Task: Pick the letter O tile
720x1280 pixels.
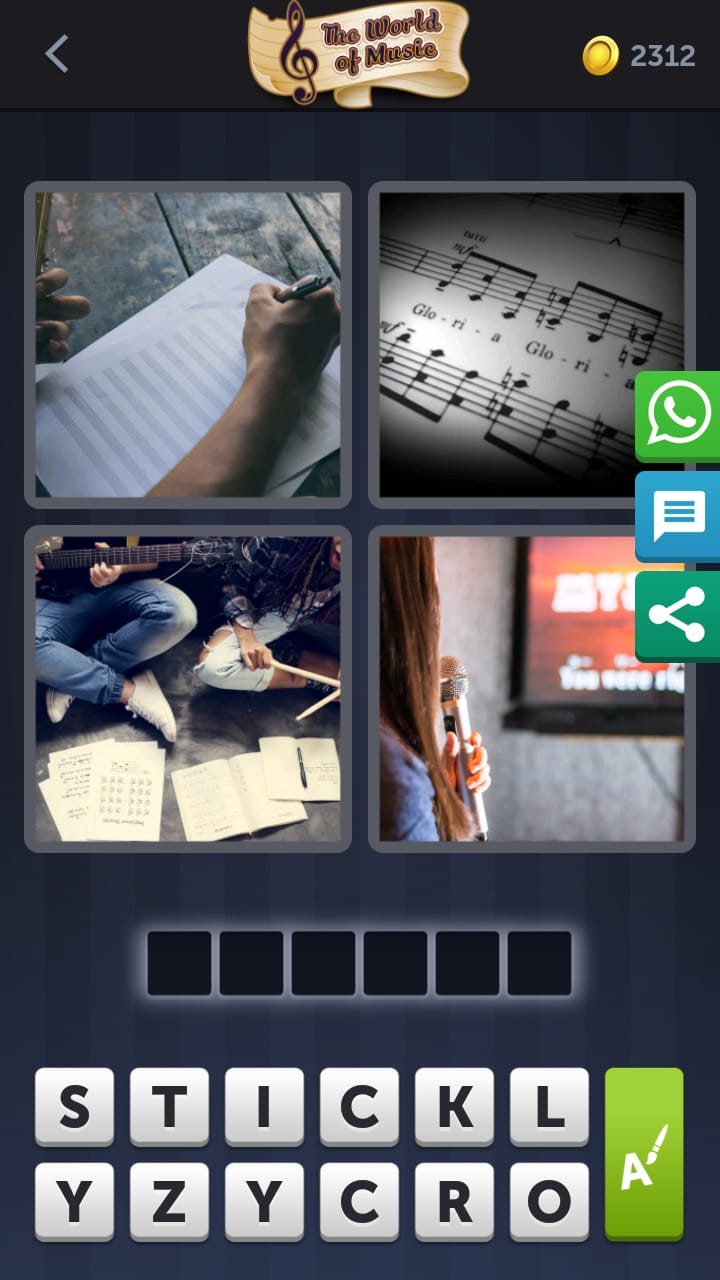Action: point(549,1202)
